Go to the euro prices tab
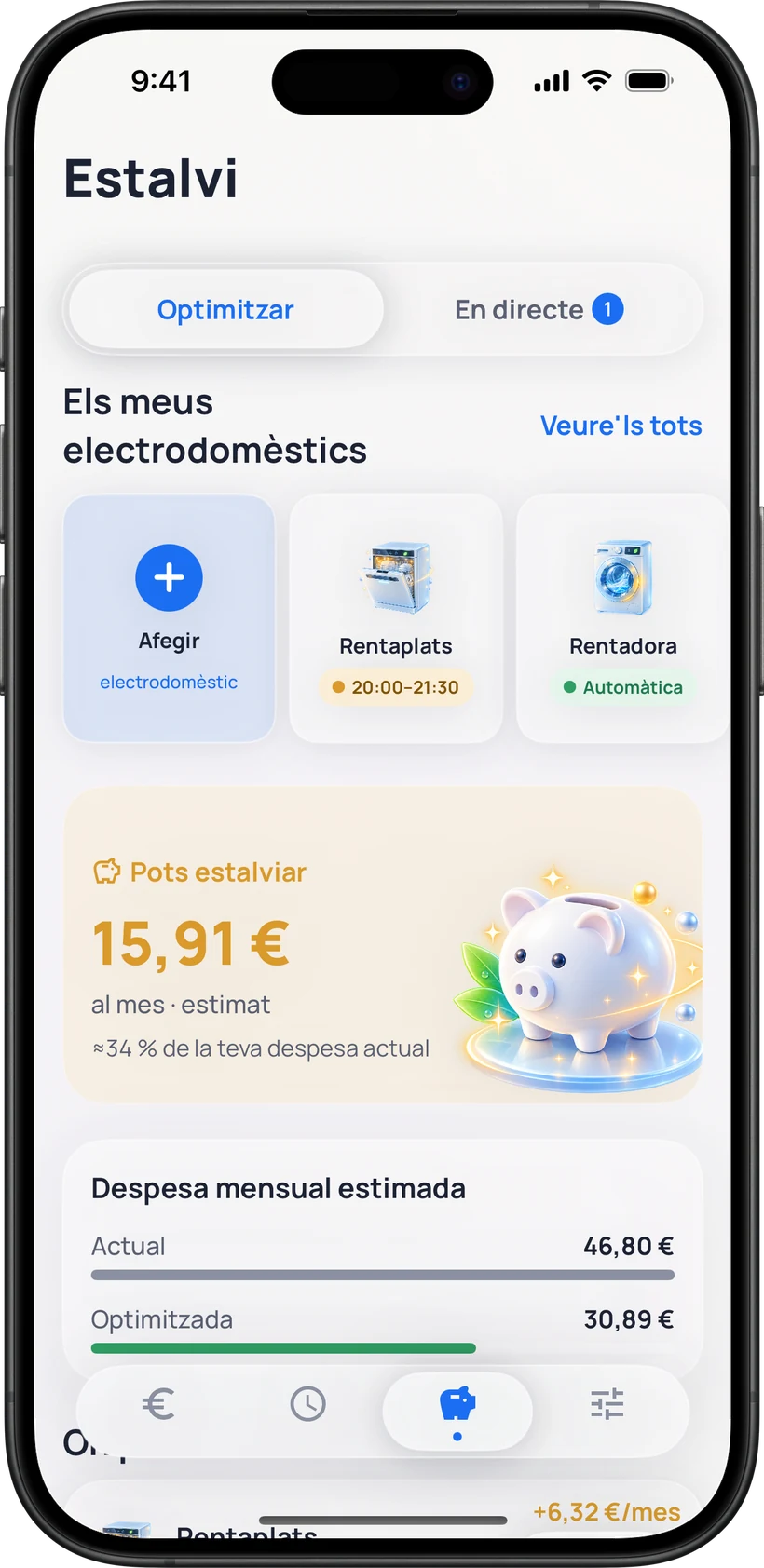The width and height of the screenshot is (764, 1568). coord(158,1403)
